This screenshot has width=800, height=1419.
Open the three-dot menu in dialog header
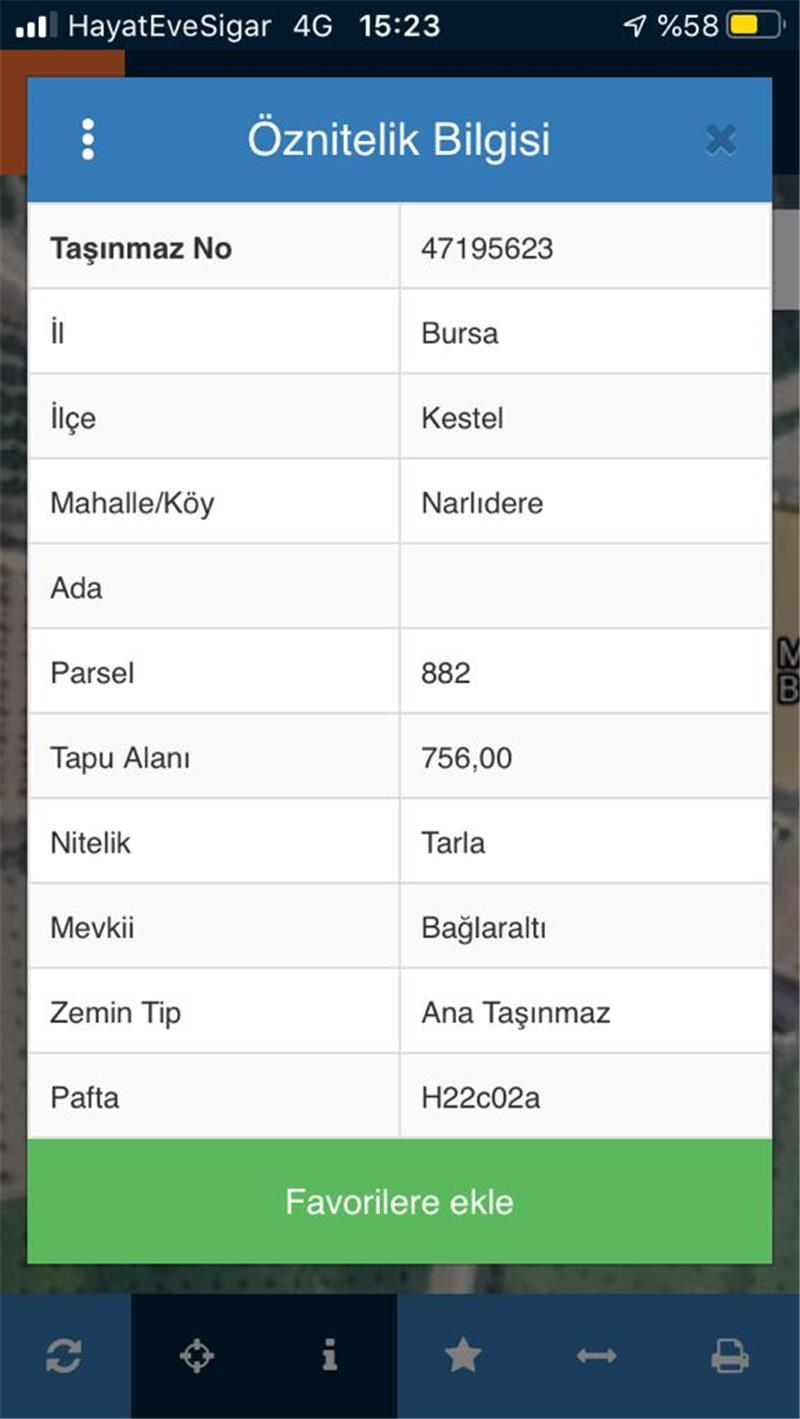click(88, 140)
